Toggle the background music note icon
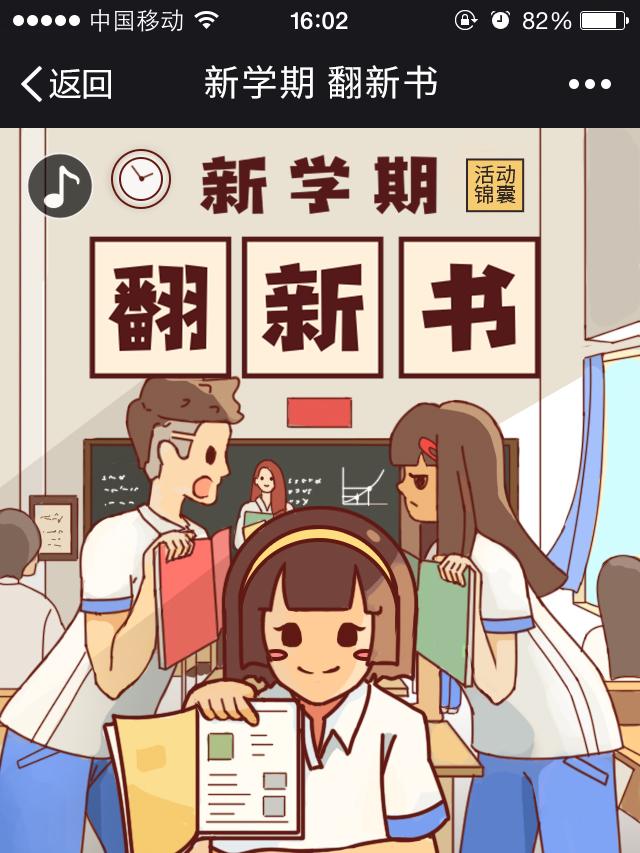The image size is (640, 853). tap(60, 185)
